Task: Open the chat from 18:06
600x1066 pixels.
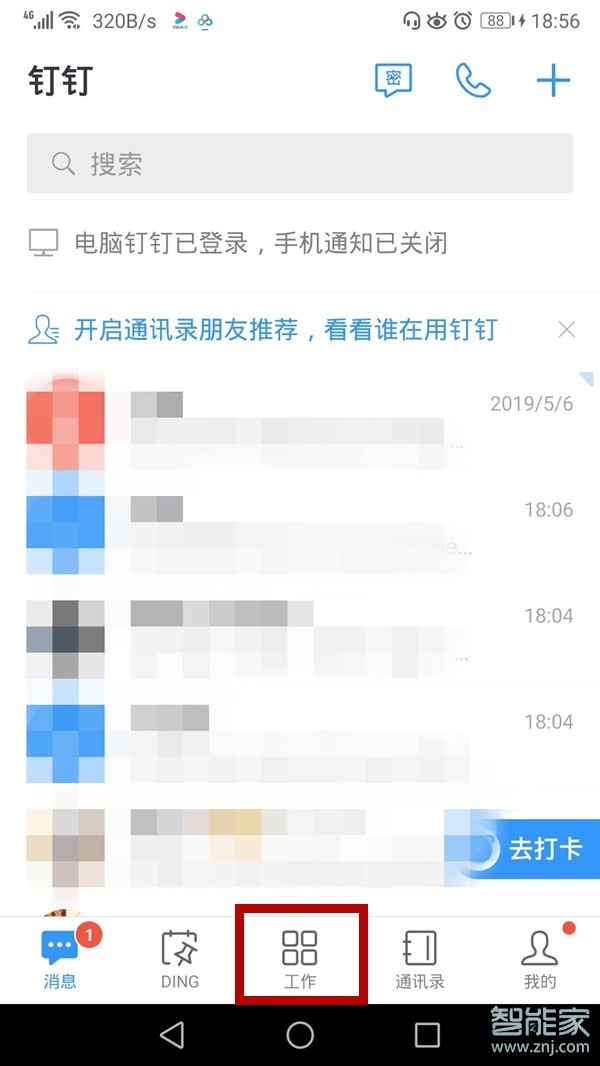Action: coord(300,525)
